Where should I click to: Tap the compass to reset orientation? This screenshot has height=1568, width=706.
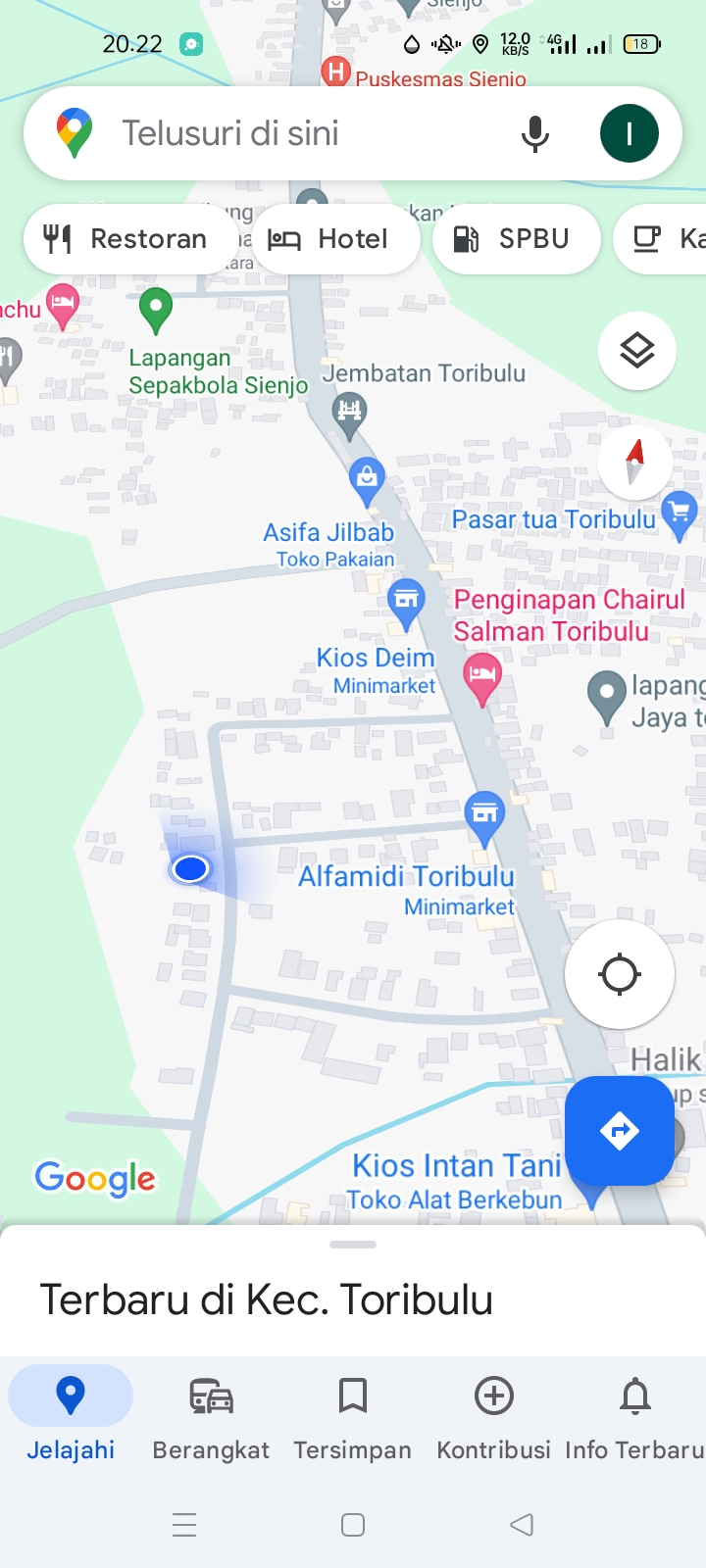coord(634,462)
